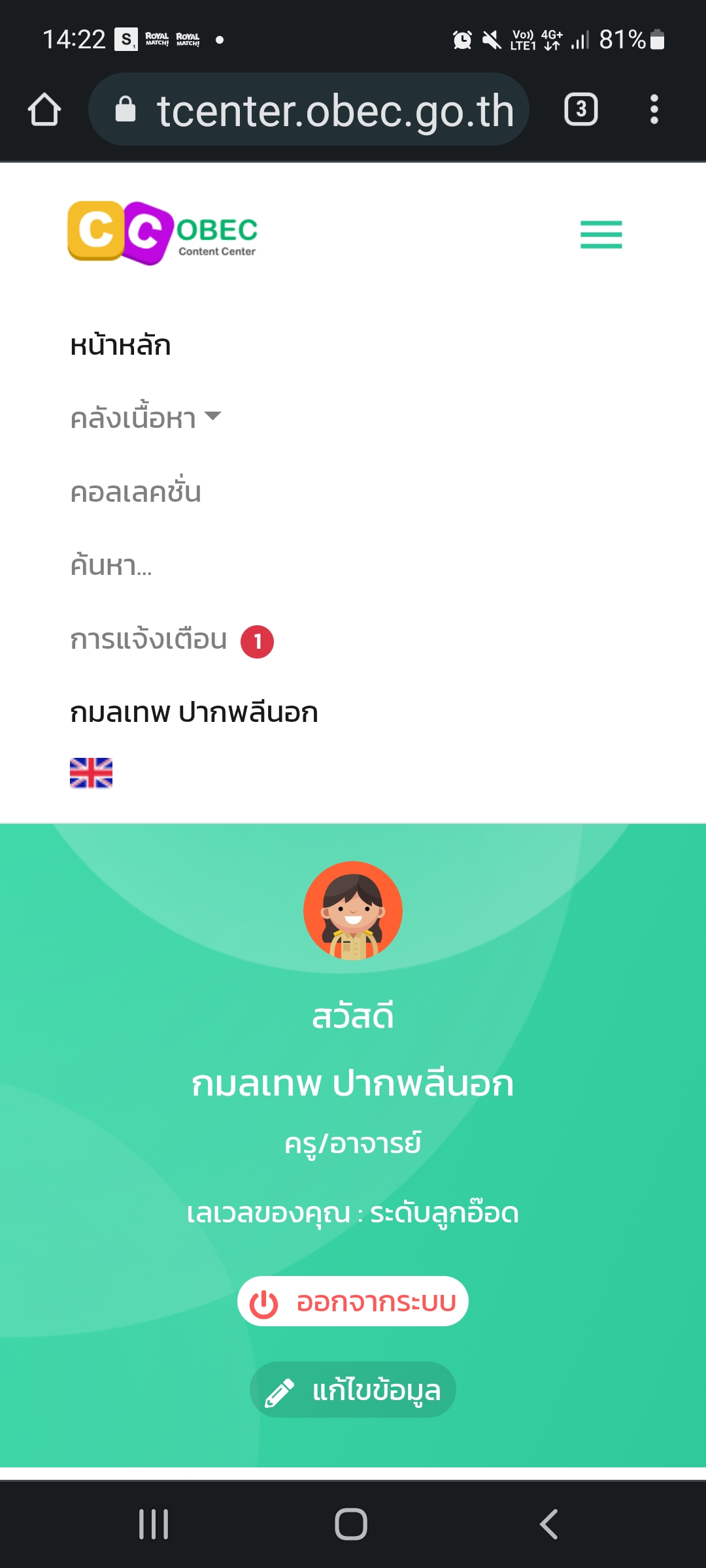Screen dimensions: 706x1568
Task: Open การแจ้งเตือน notifications
Action: (171, 640)
